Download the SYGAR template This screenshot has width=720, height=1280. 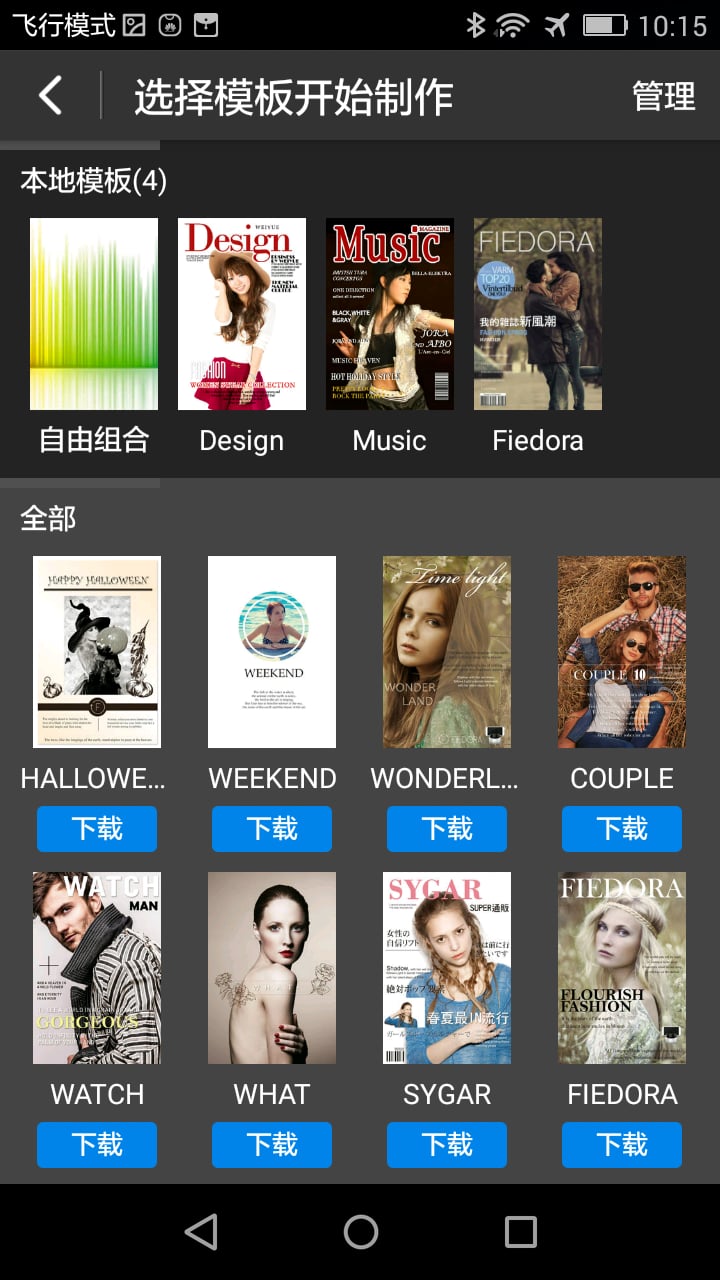point(447,1145)
